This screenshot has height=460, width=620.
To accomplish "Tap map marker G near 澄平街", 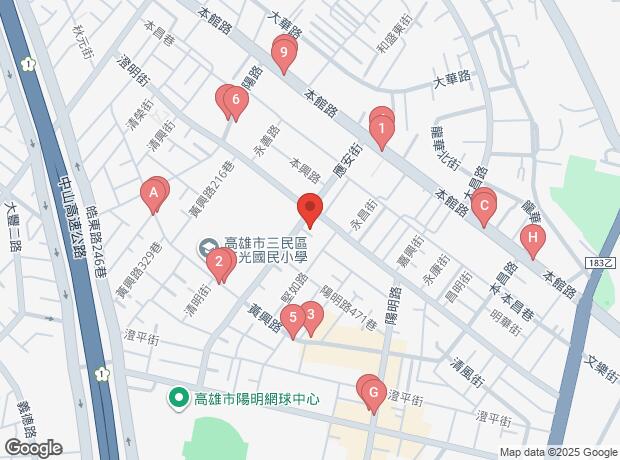I will [373, 392].
